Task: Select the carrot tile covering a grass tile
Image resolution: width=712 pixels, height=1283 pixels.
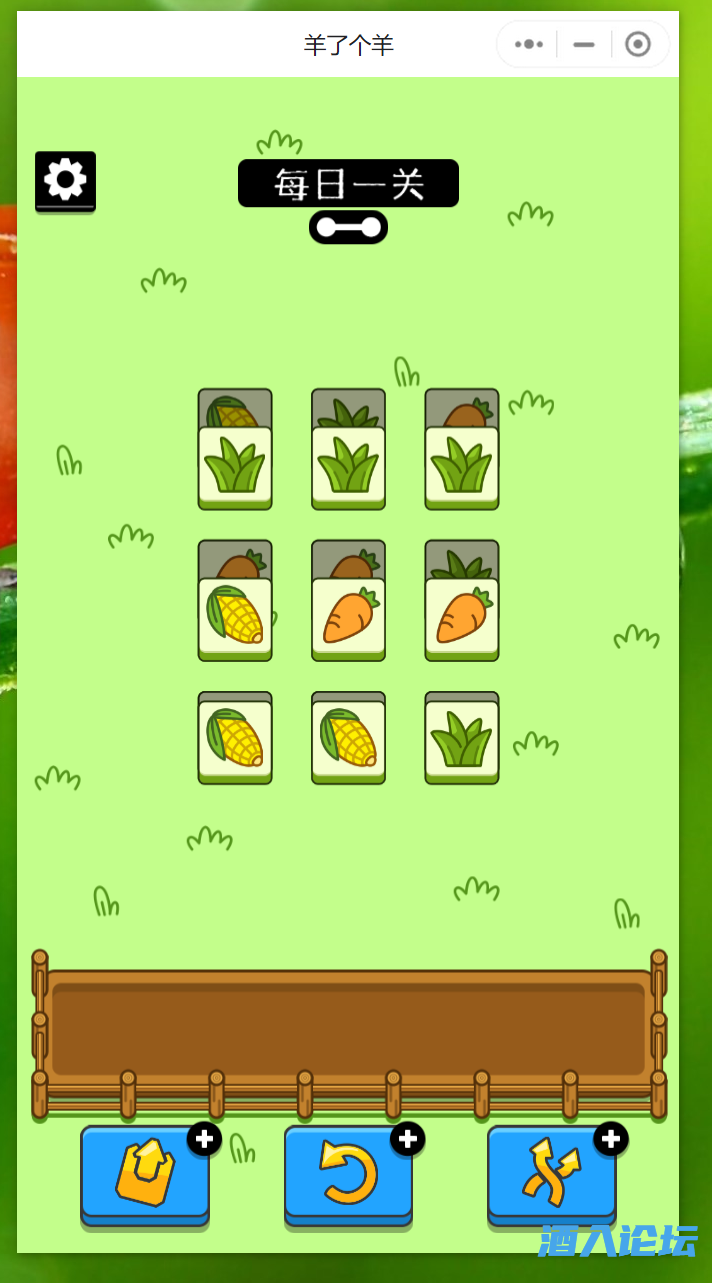Action: [462, 617]
